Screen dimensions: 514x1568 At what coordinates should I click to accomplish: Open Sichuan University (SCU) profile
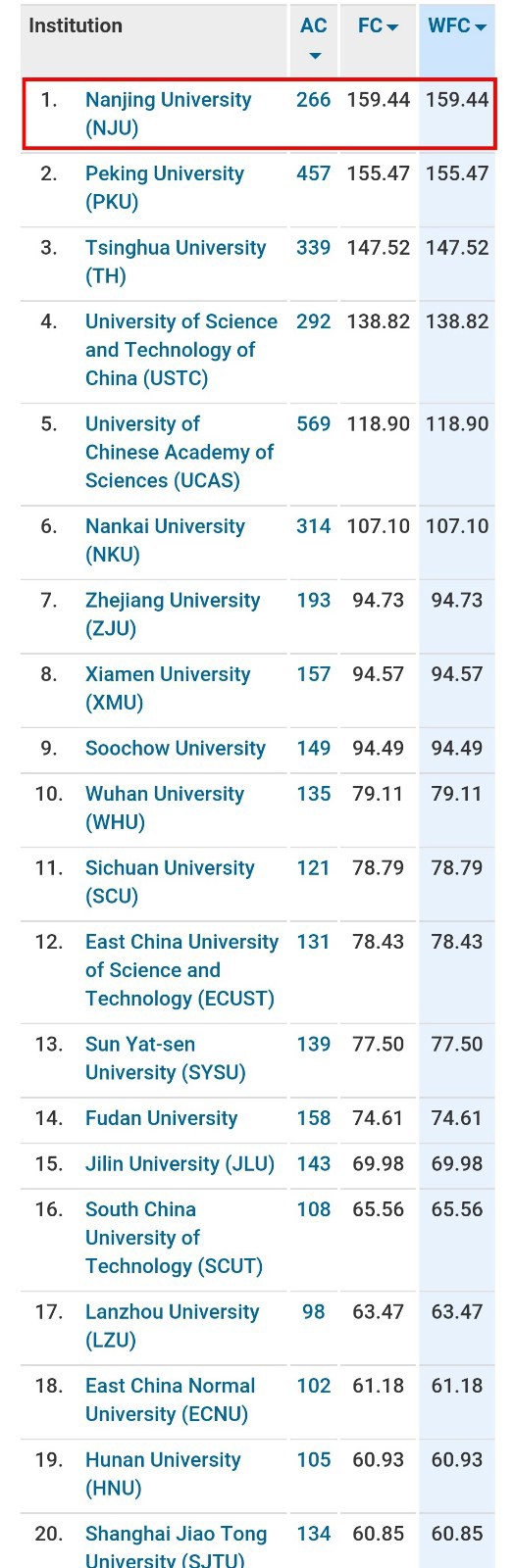[x=170, y=882]
